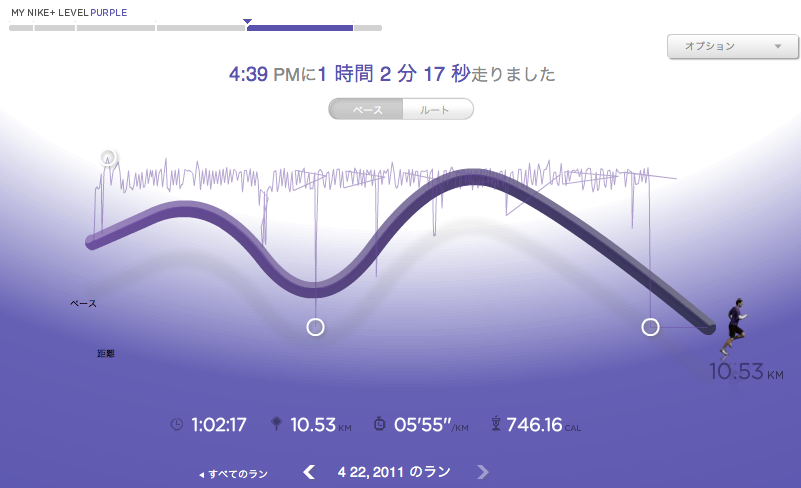This screenshot has height=488, width=801.
Task: Show the previous run with left arrow
Action: coord(310,472)
